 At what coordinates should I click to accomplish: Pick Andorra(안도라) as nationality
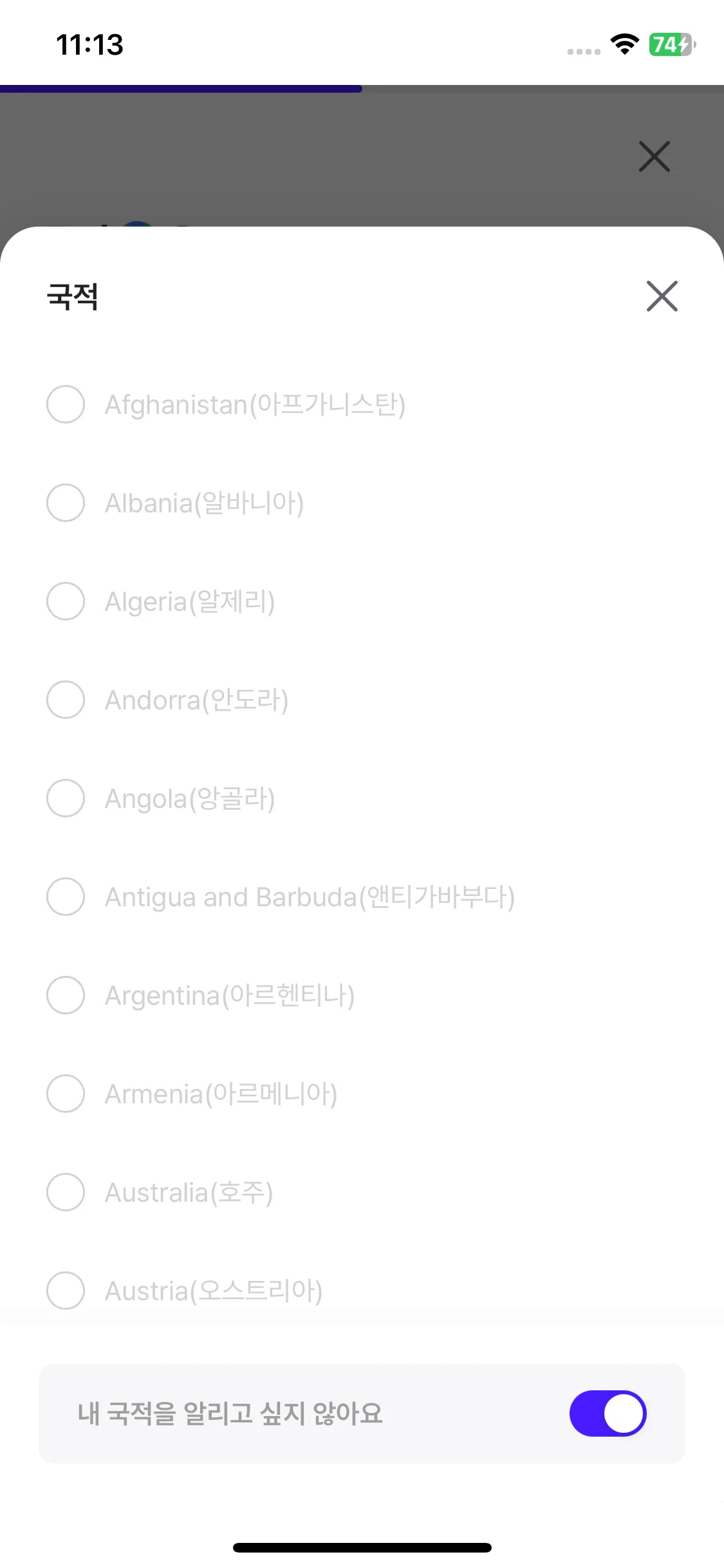66,700
